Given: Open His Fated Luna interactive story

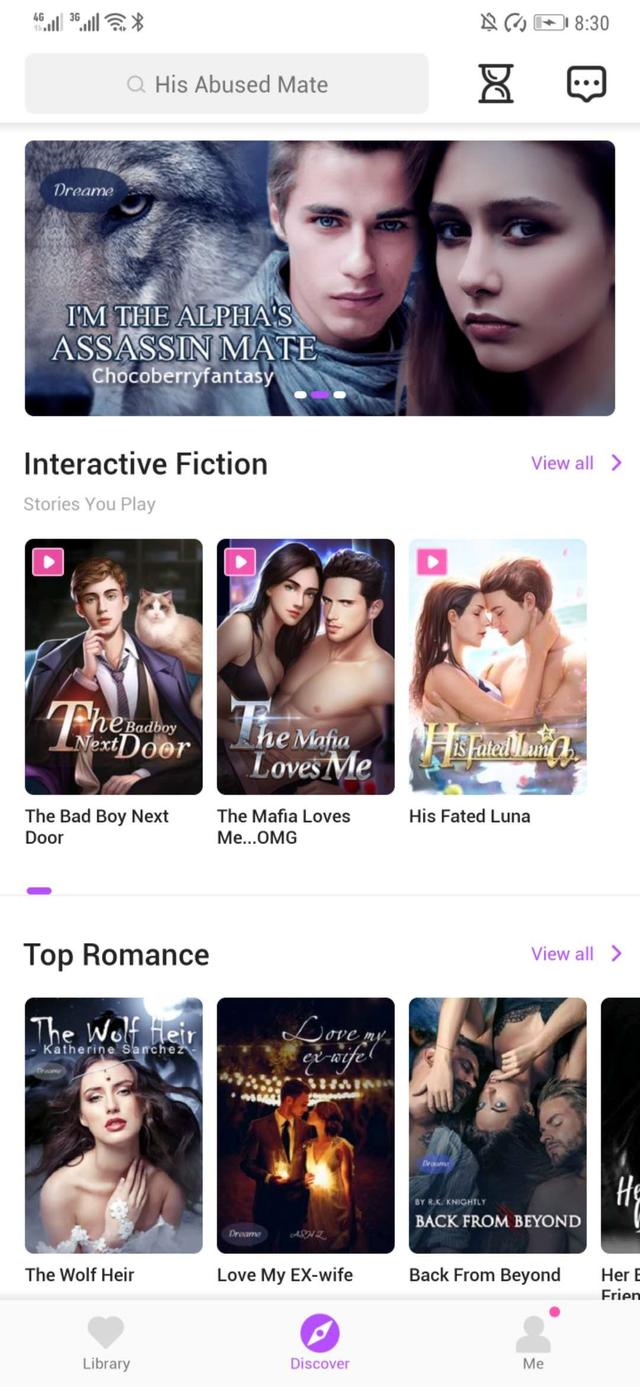Looking at the screenshot, I should 497,667.
